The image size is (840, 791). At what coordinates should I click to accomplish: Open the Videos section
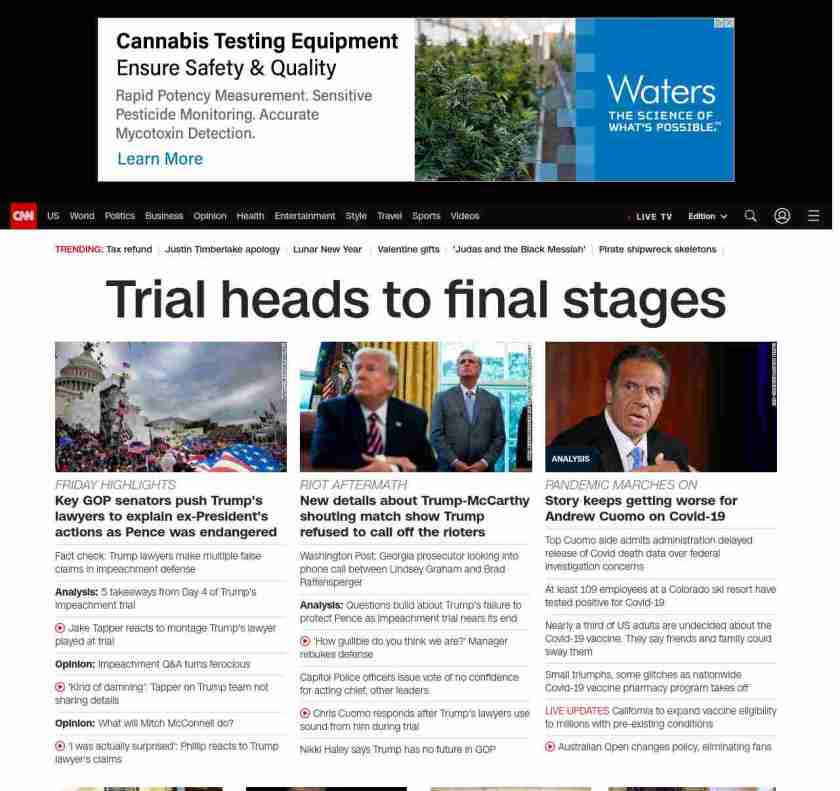[465, 216]
